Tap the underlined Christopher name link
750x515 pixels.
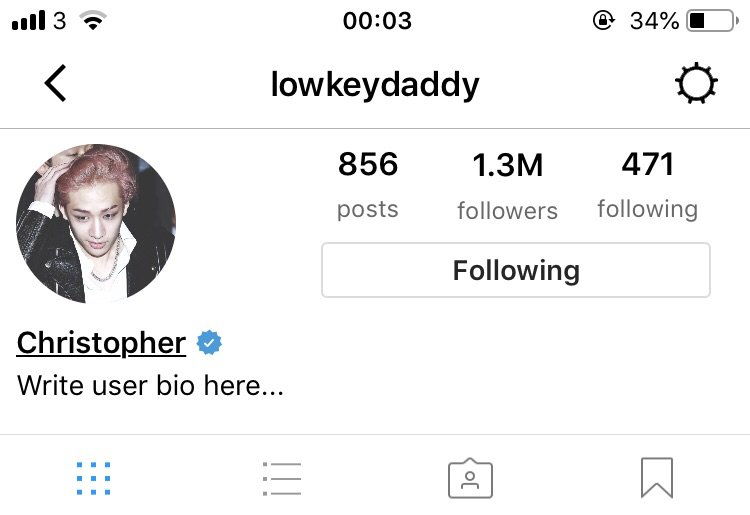click(101, 343)
